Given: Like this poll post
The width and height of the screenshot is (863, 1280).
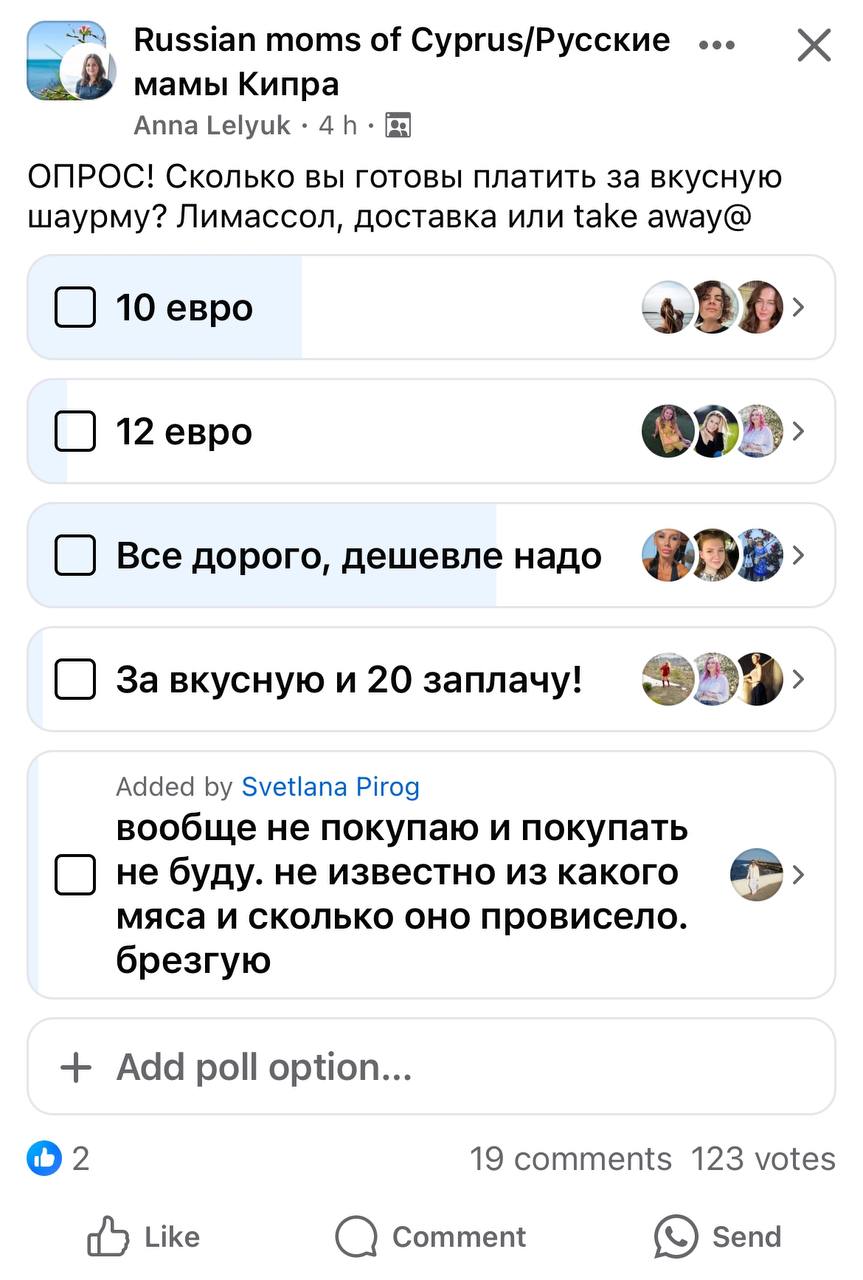Looking at the screenshot, I should point(143,1237).
